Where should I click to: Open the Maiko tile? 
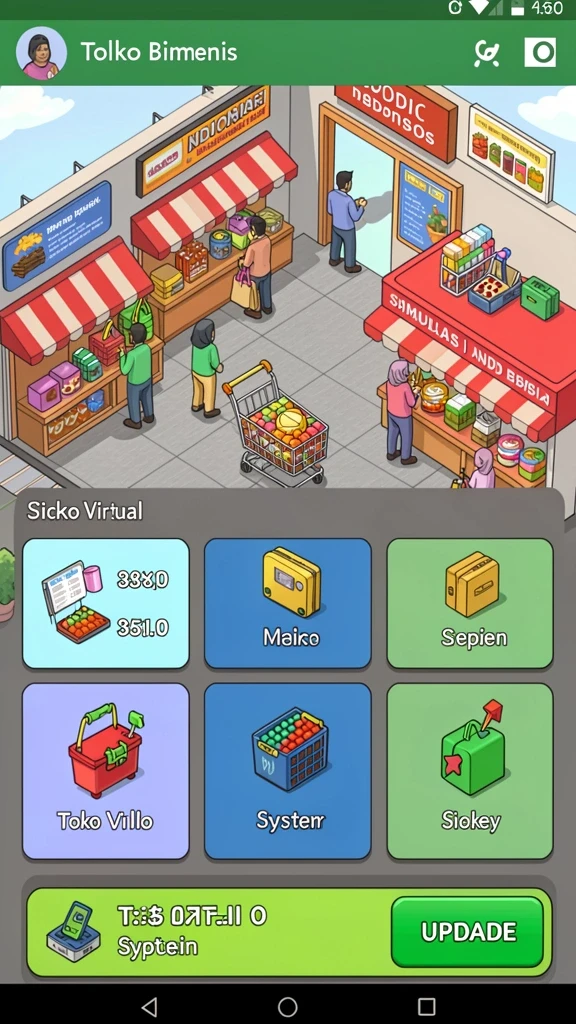pos(288,603)
